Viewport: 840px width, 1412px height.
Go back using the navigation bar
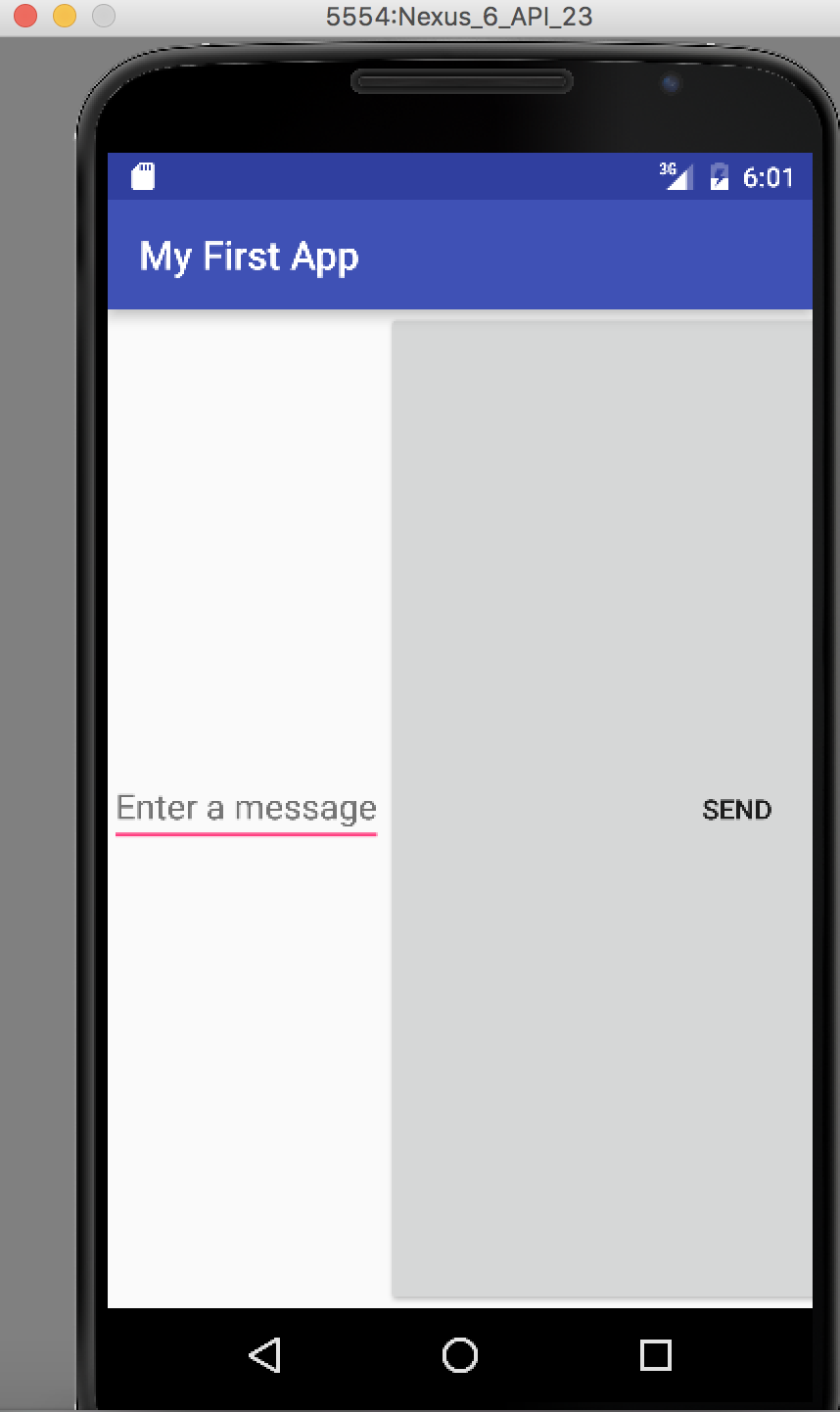click(264, 1355)
